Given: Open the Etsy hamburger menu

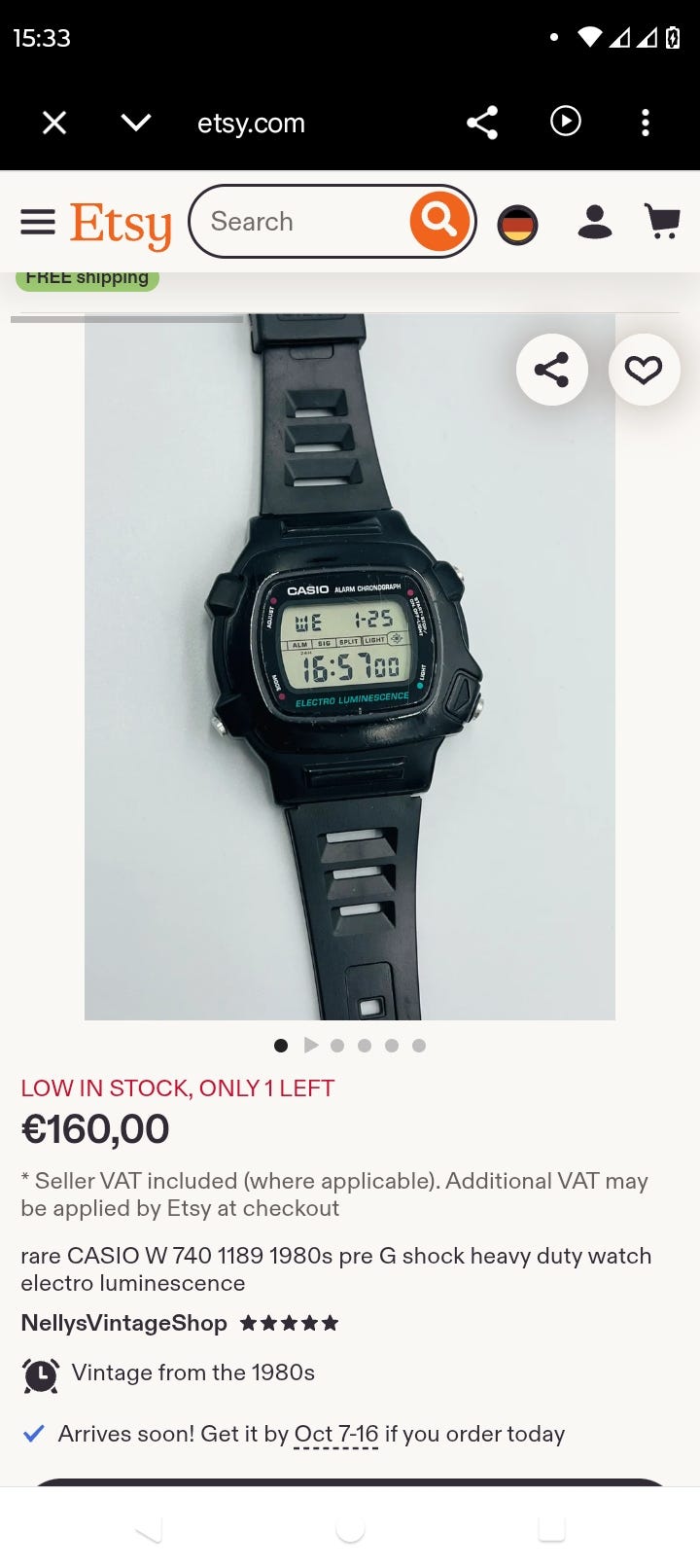Looking at the screenshot, I should (x=38, y=222).
